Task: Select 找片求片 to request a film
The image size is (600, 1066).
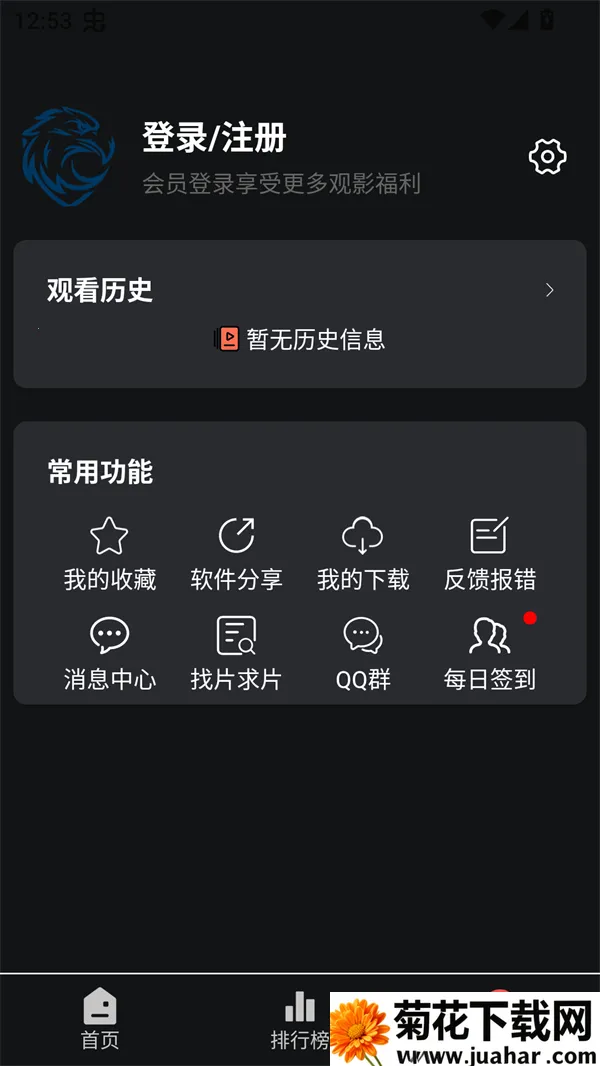Action: pos(236,654)
